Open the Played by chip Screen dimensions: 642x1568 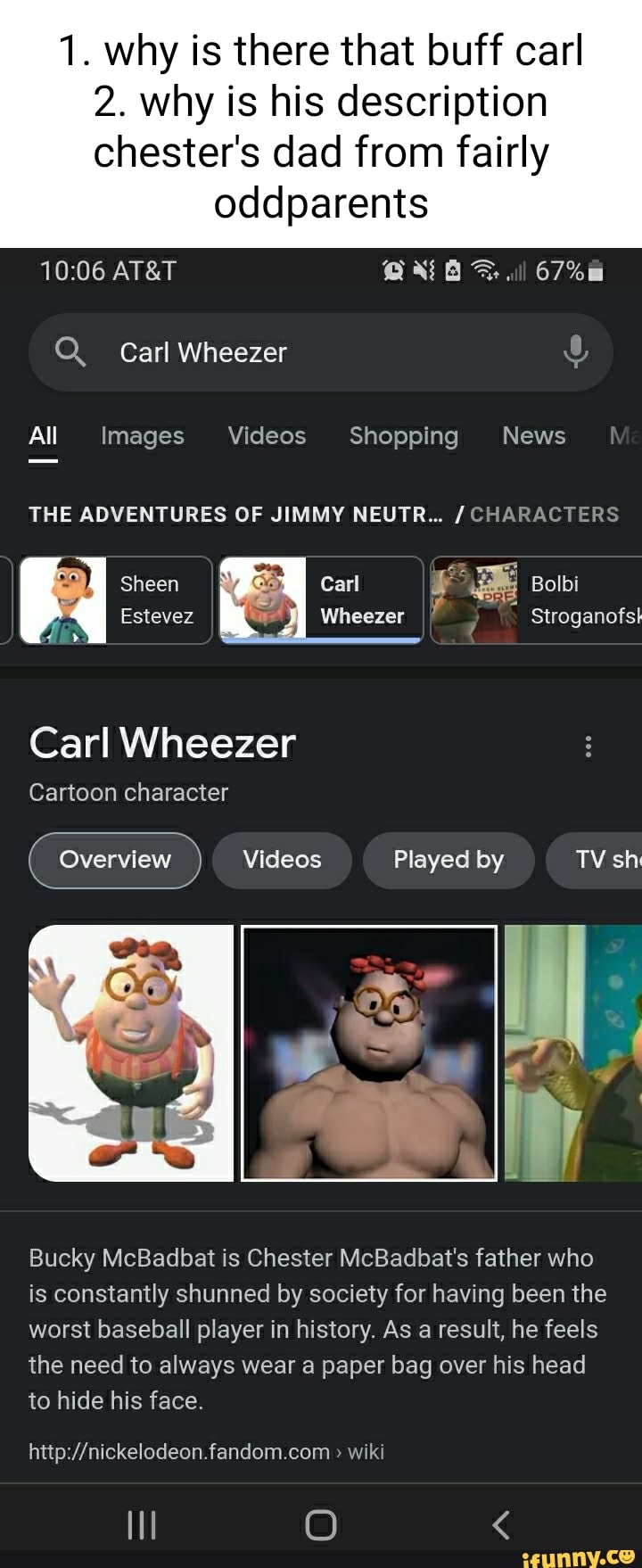(x=448, y=860)
